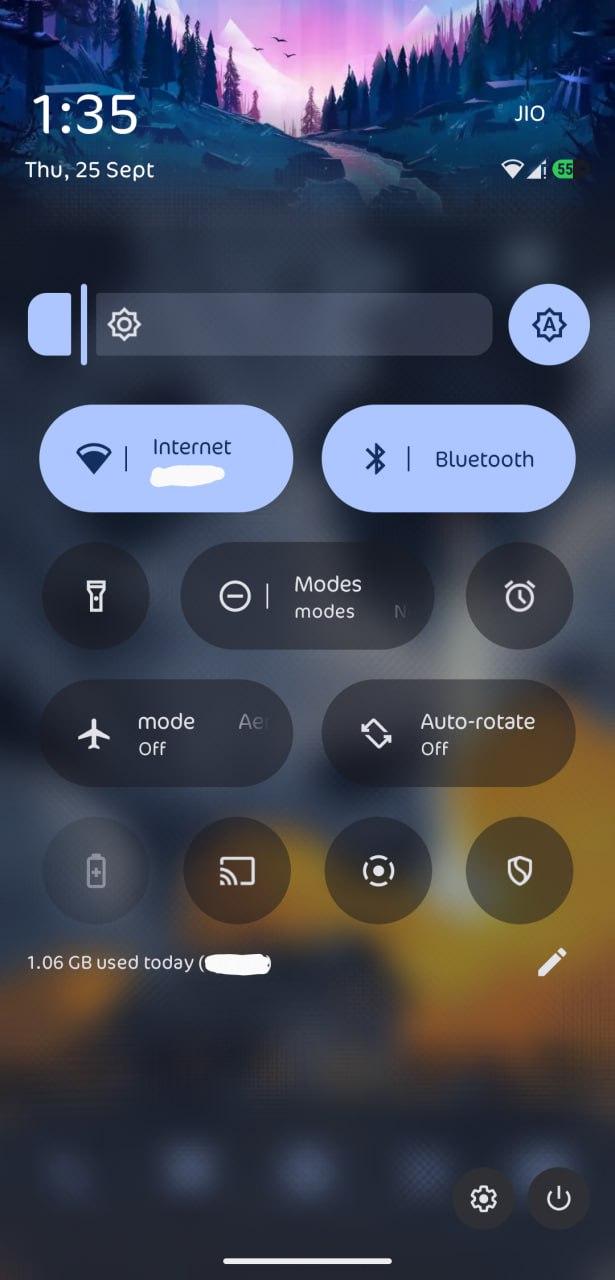Turn off the Bluetooth tile
The width and height of the screenshot is (615, 1280).
tap(448, 459)
